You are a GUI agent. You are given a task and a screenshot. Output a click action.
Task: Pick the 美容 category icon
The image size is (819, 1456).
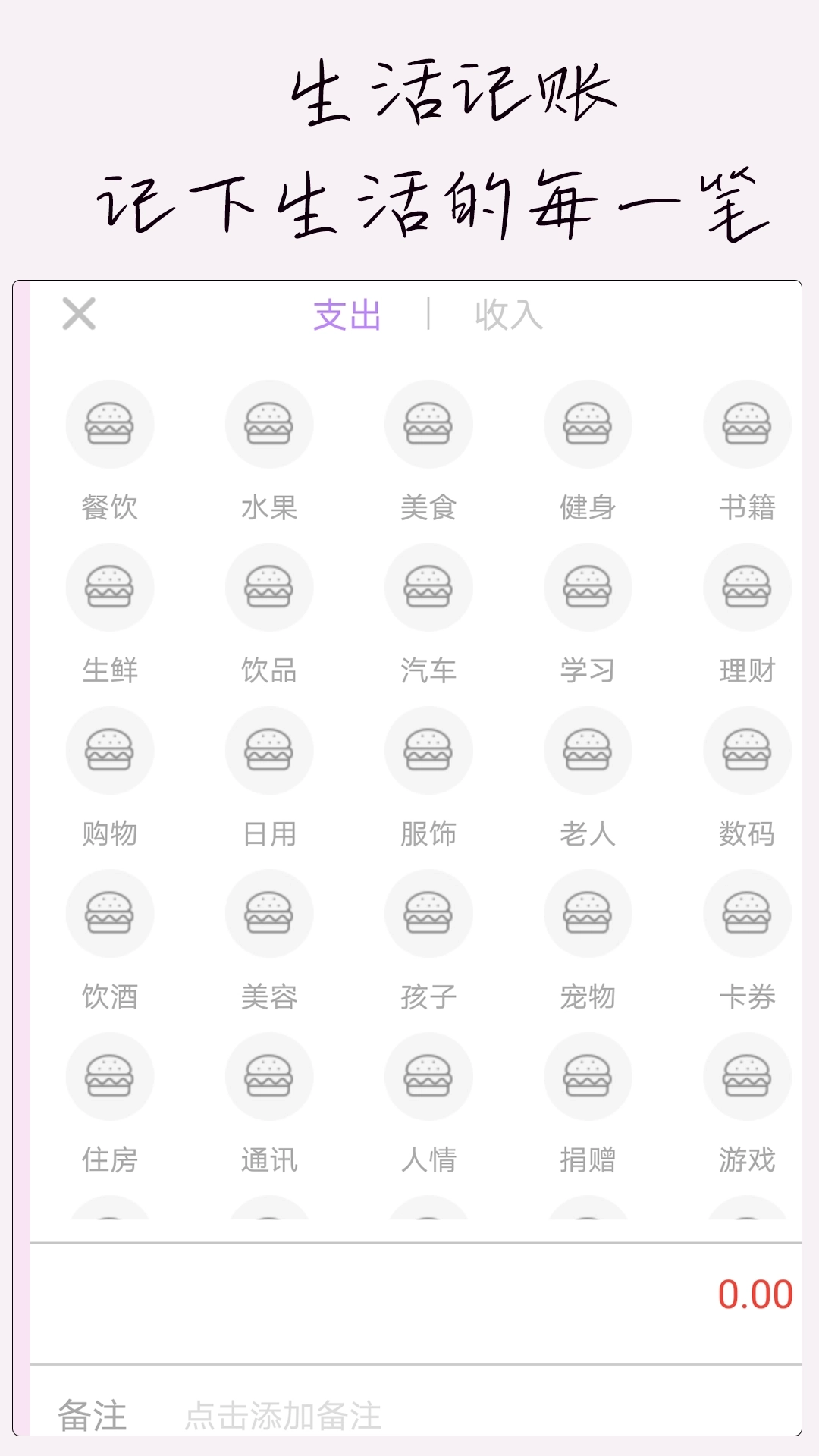point(269,914)
